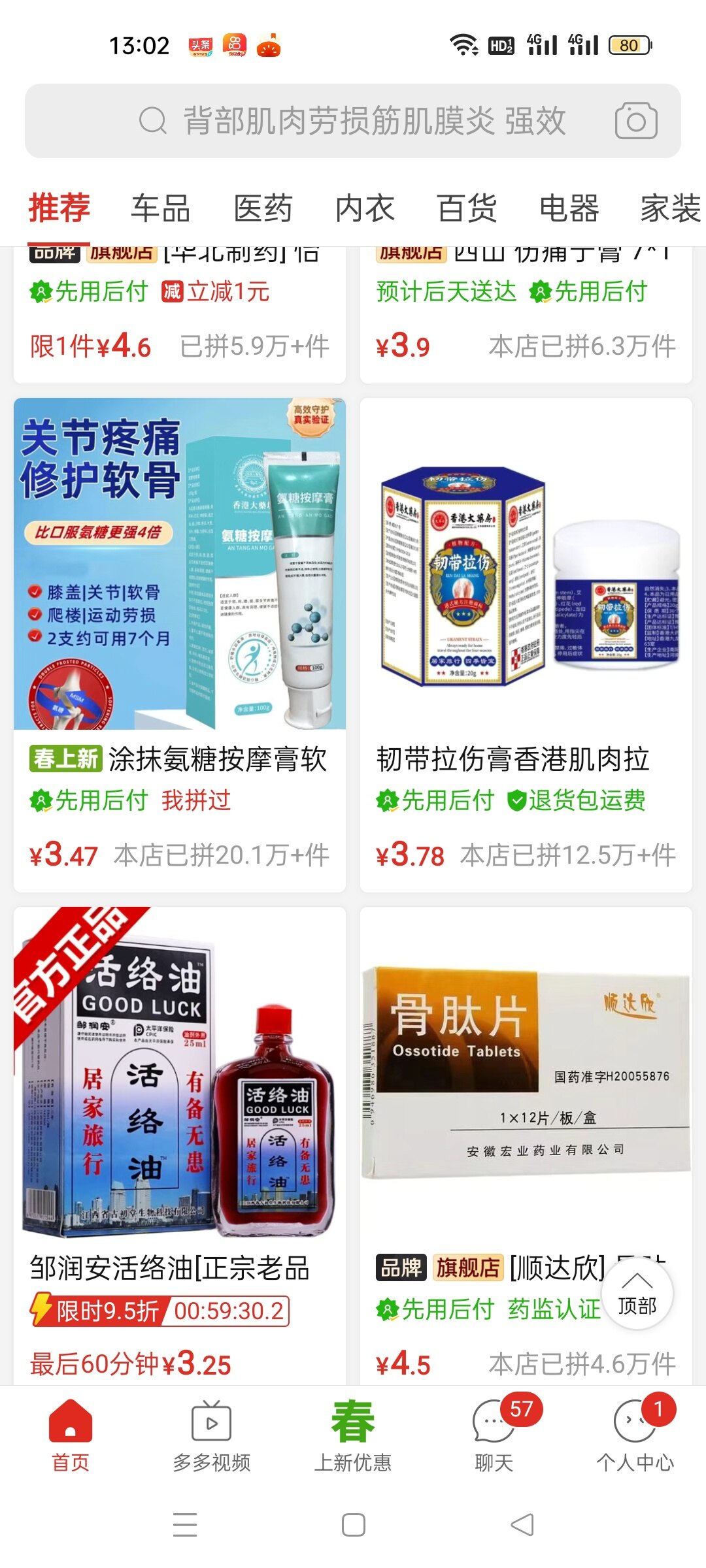The width and height of the screenshot is (706, 1568).
Task: Switch to the 医药 category tab
Action: point(263,209)
